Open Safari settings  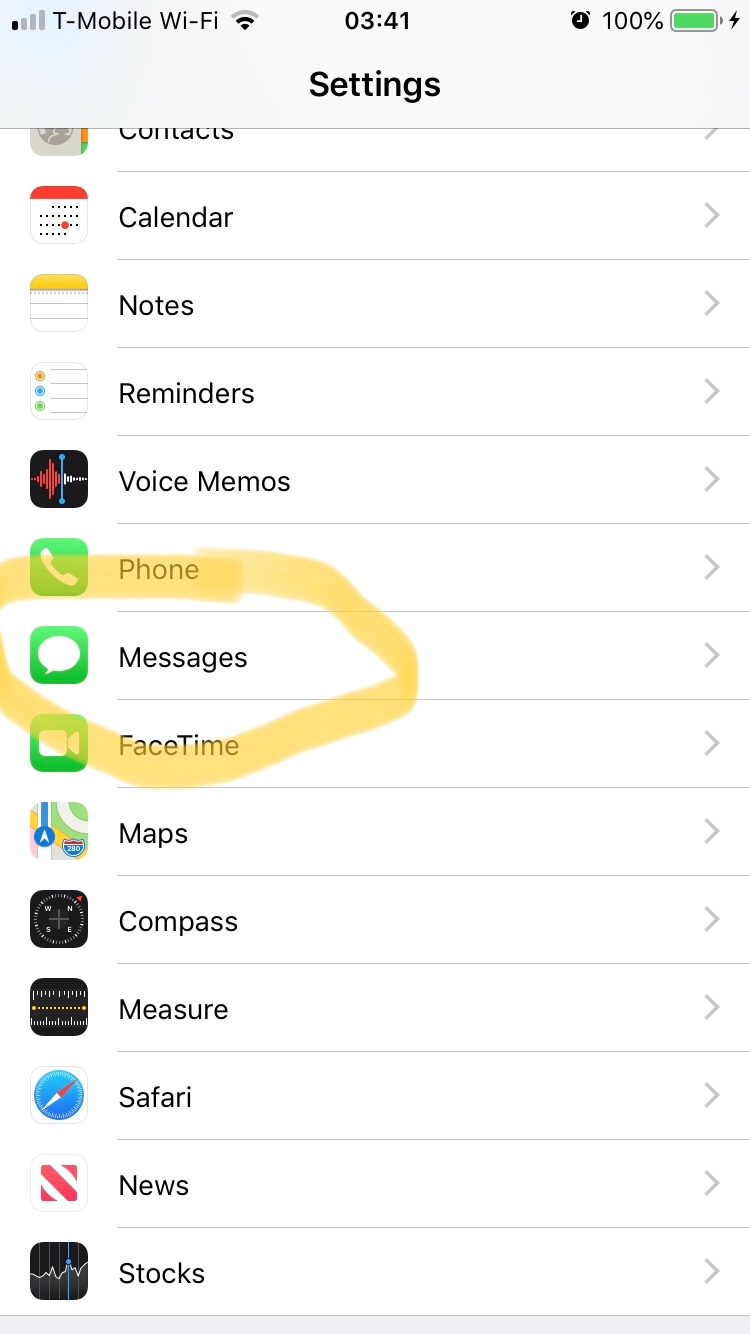(375, 1096)
